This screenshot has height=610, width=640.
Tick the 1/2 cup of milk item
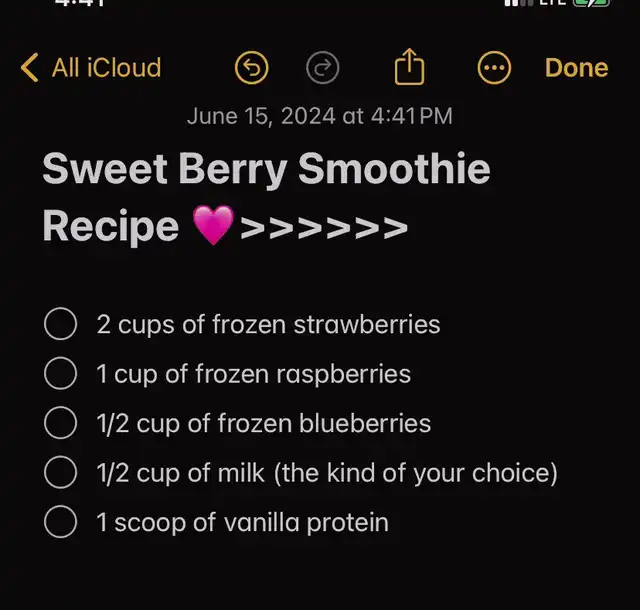pos(61,472)
